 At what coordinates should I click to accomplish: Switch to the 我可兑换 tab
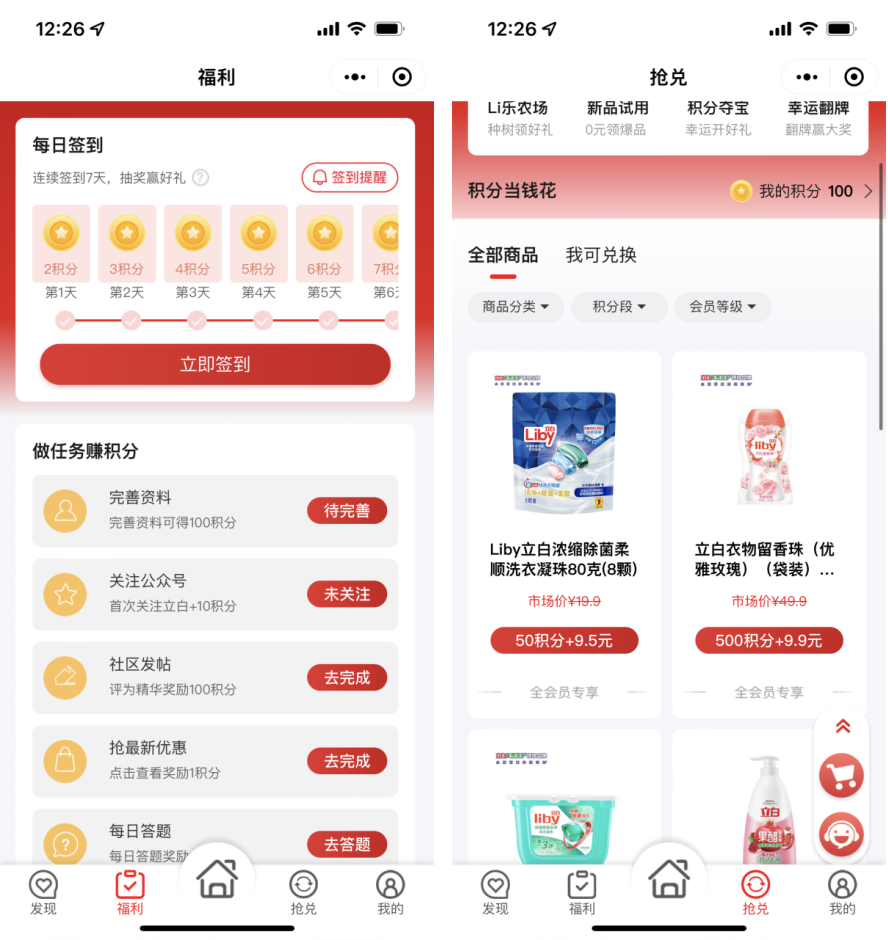click(601, 255)
